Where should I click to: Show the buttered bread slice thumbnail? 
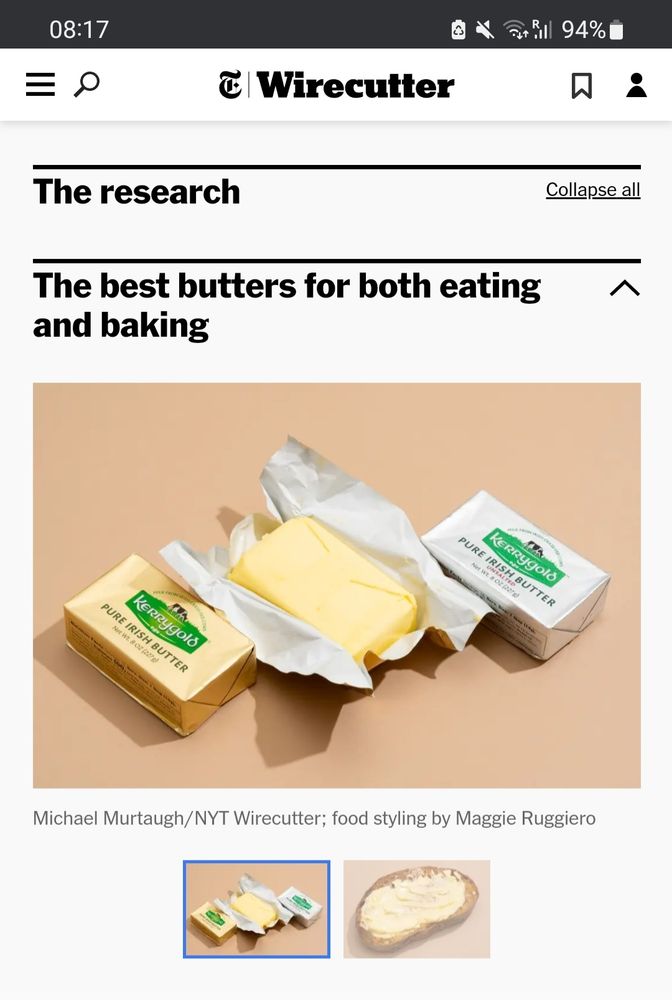[417, 909]
